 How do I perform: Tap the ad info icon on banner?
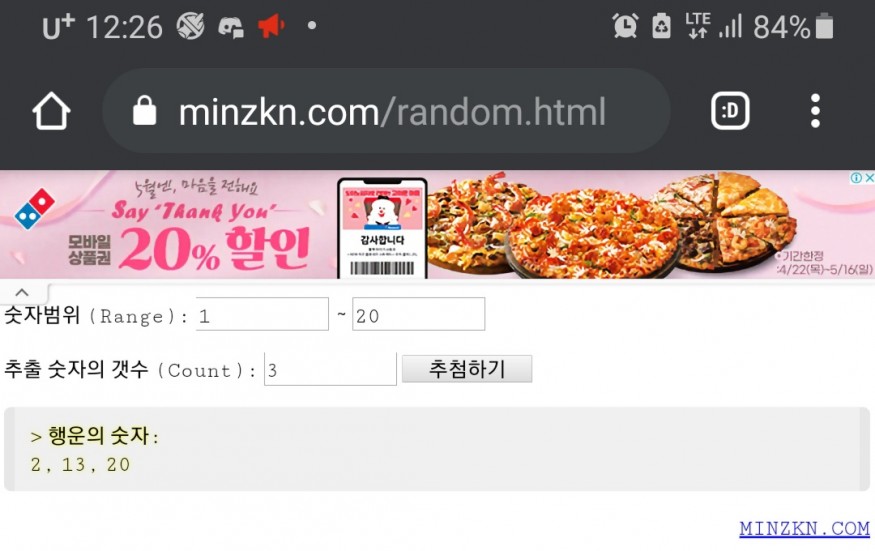pos(857,179)
